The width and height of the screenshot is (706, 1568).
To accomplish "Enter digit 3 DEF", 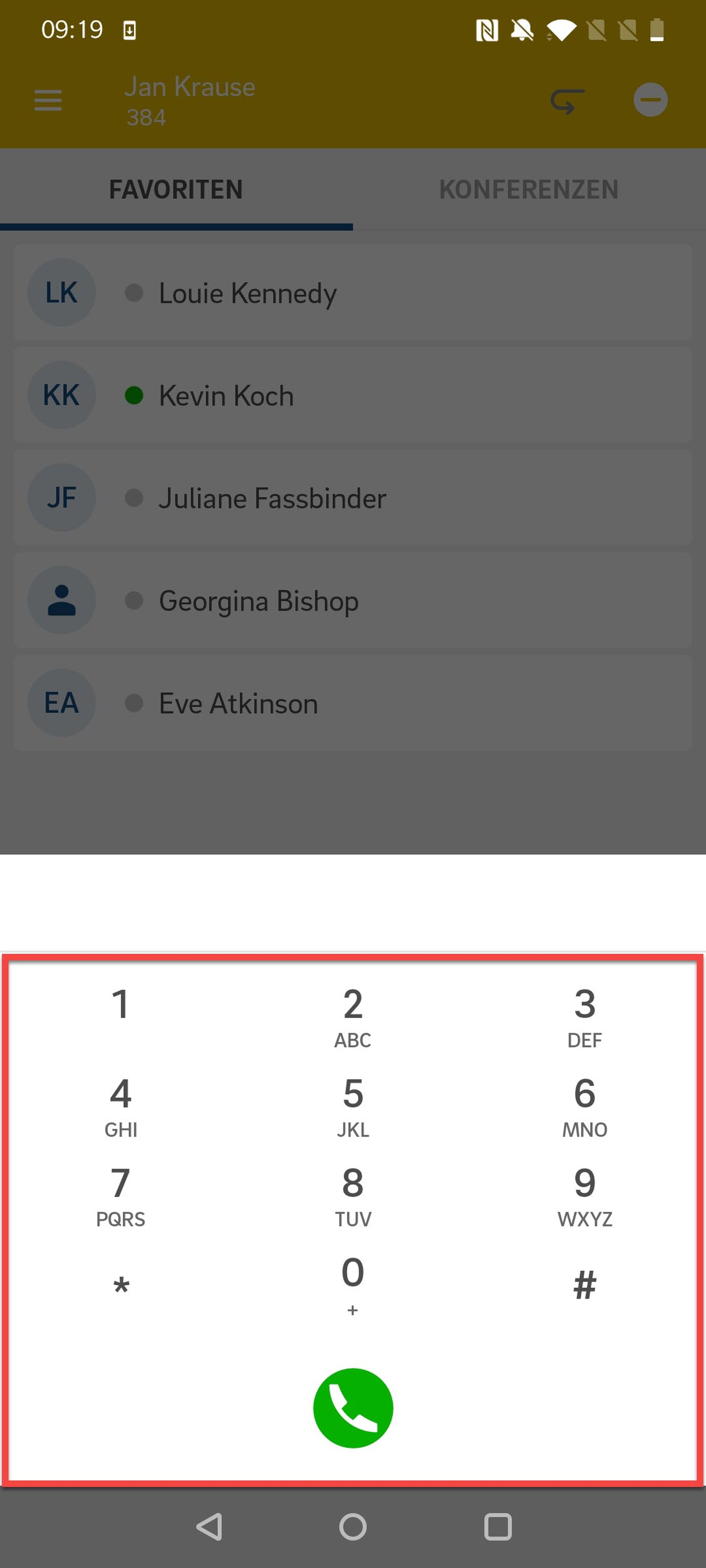I will [x=584, y=1017].
